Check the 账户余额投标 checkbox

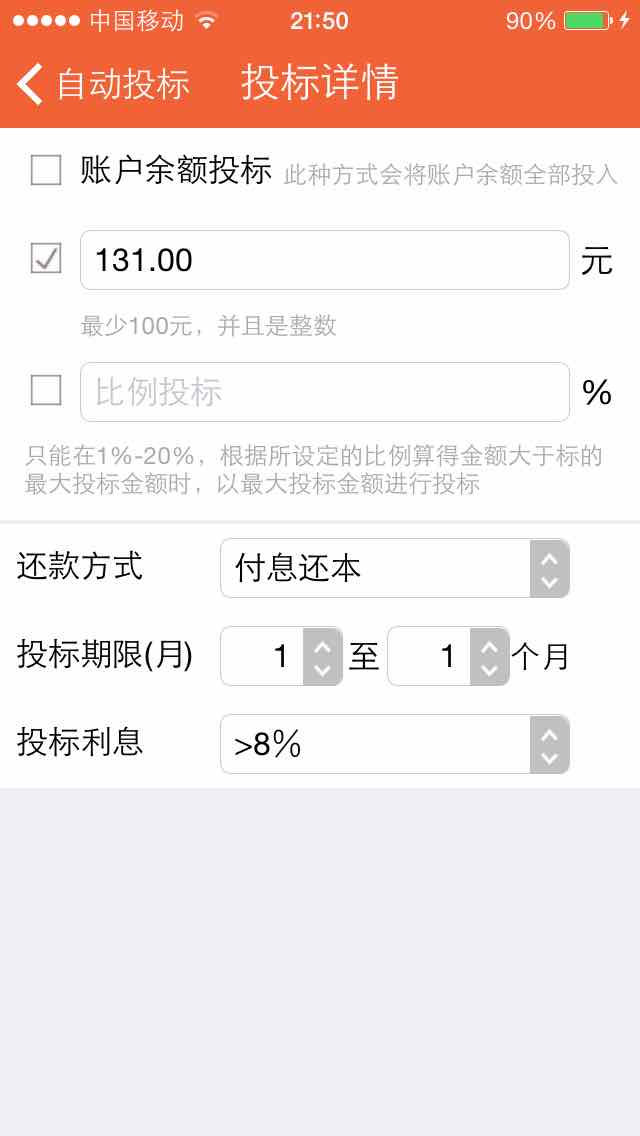coord(46,170)
